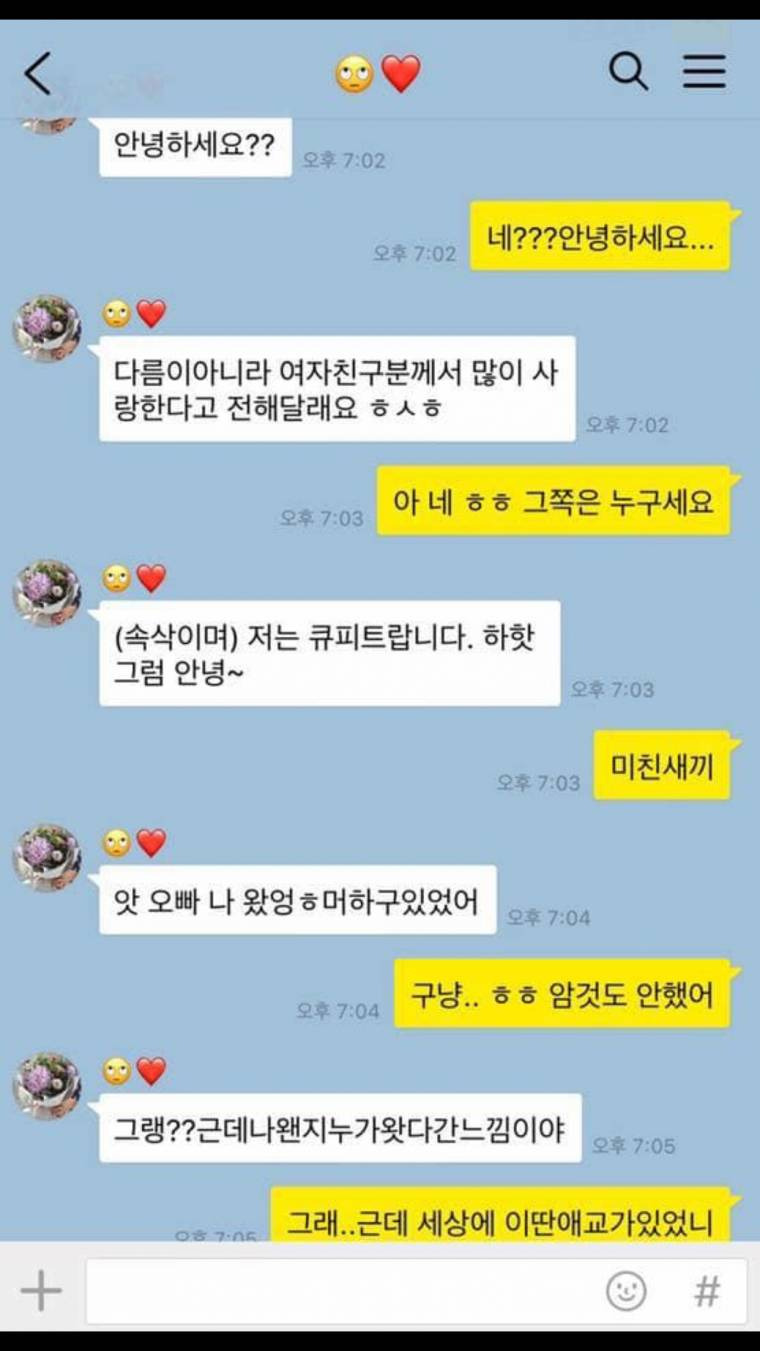Open the plus attachment menu

point(41,1291)
